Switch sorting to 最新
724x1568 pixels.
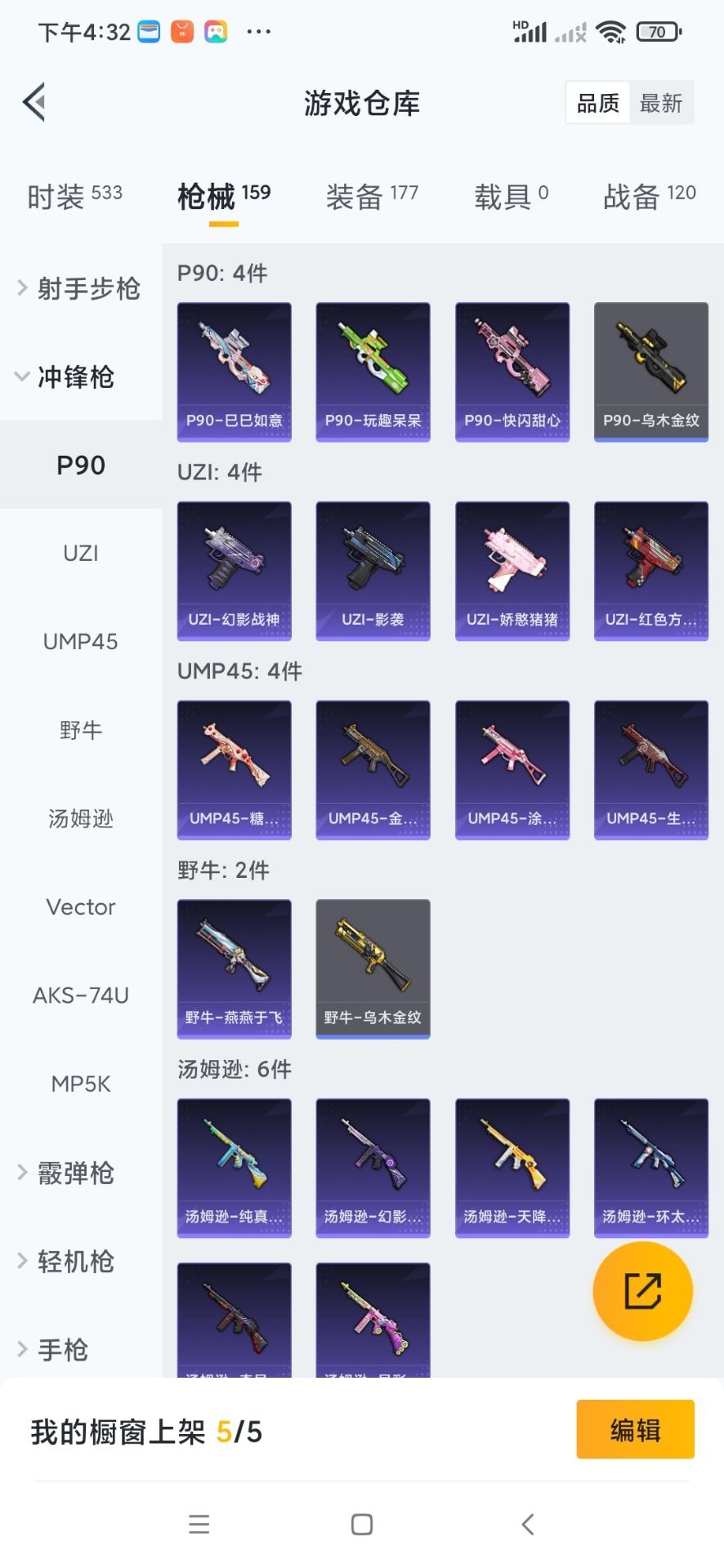[660, 103]
